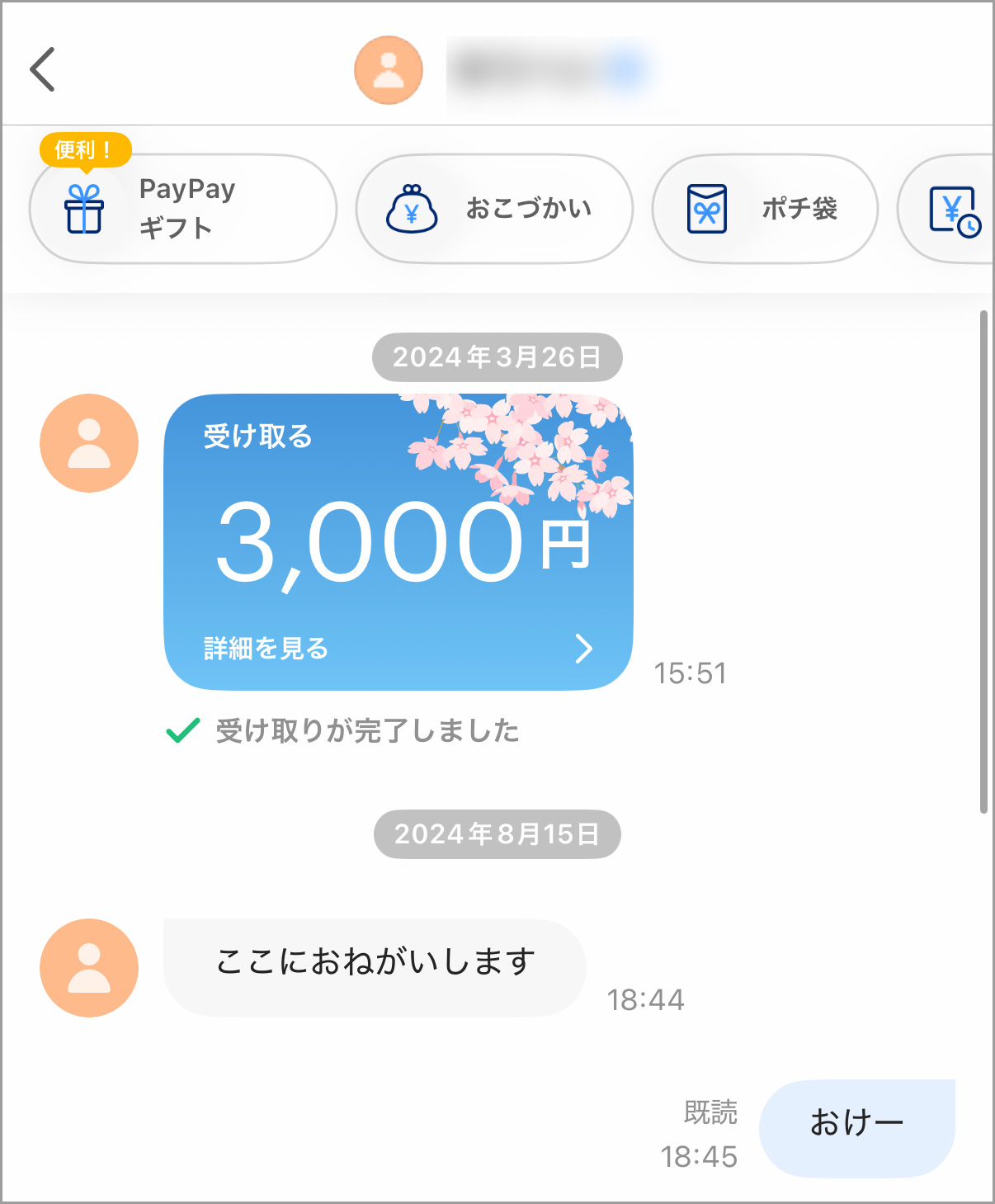Open the contact's profile avatar in header
The image size is (995, 1204).
coord(389,70)
